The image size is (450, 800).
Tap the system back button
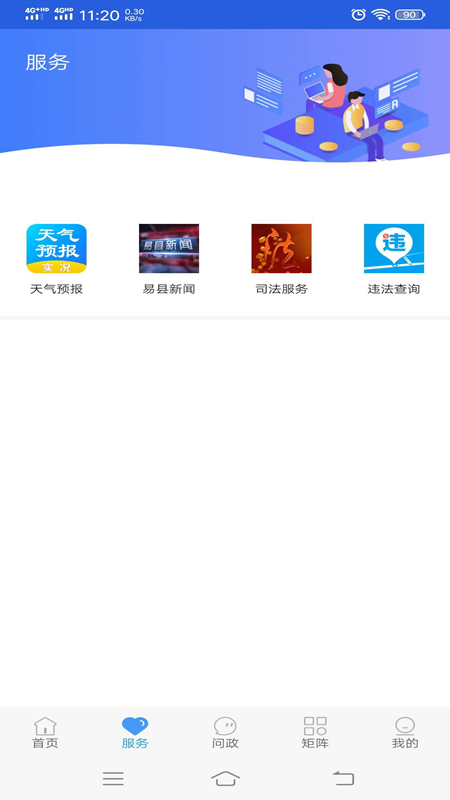point(343,779)
